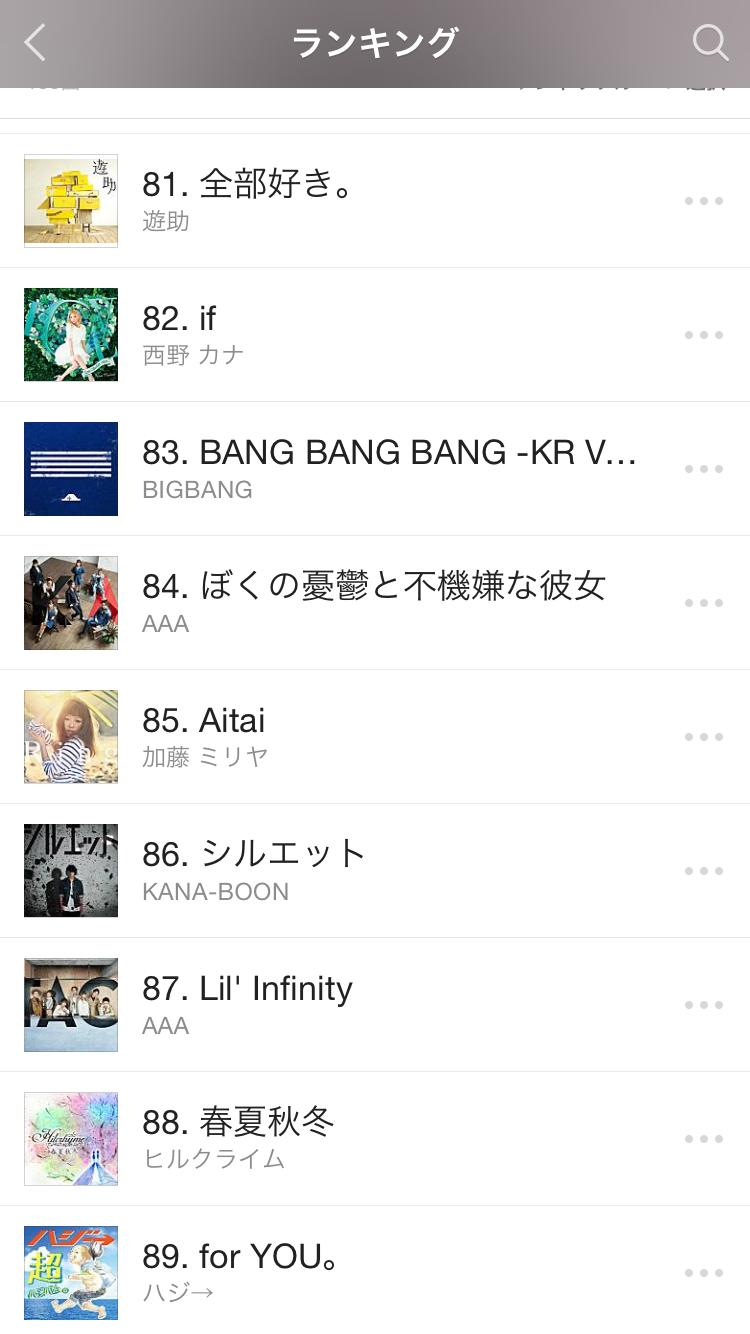Open more options for 全部好き。
The height and width of the screenshot is (1334, 750).
704,201
